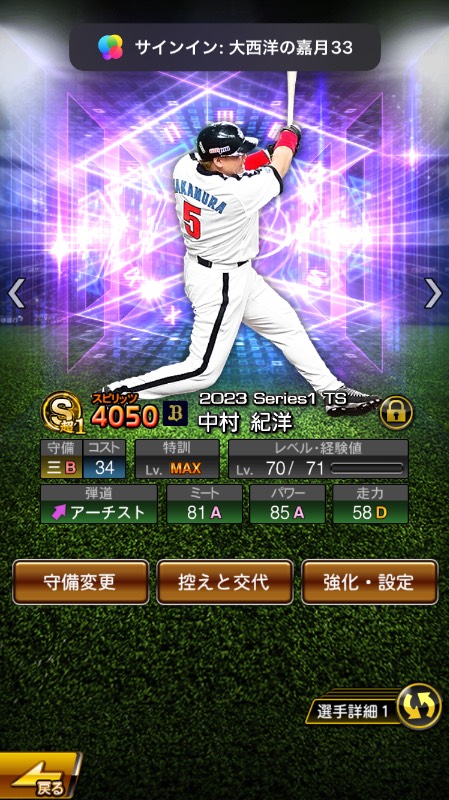Image resolution: width=449 pixels, height=800 pixels.
Task: Toggle the player lock icon
Action: [396, 412]
